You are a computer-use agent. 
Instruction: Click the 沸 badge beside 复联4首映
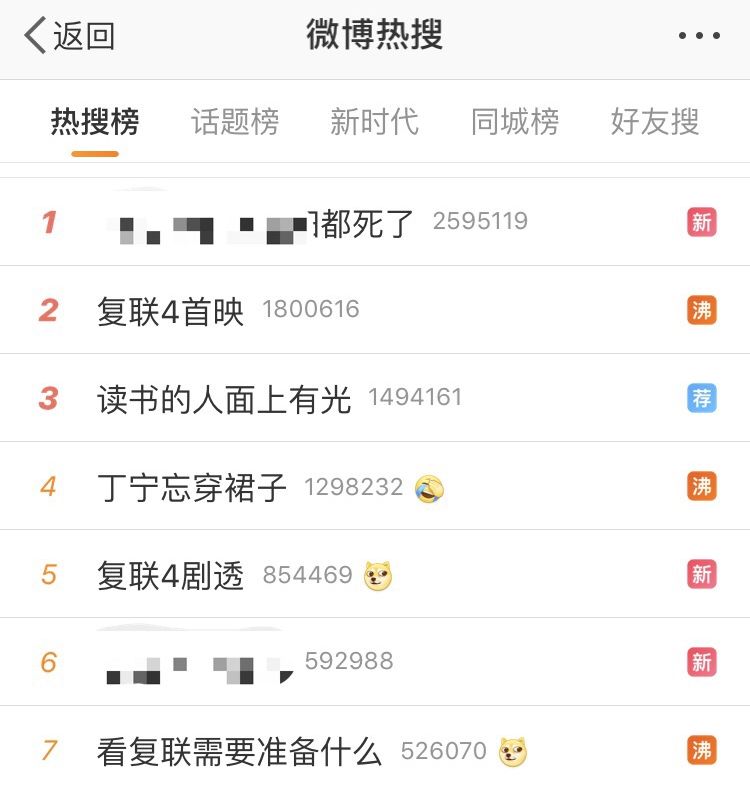pyautogui.click(x=701, y=310)
